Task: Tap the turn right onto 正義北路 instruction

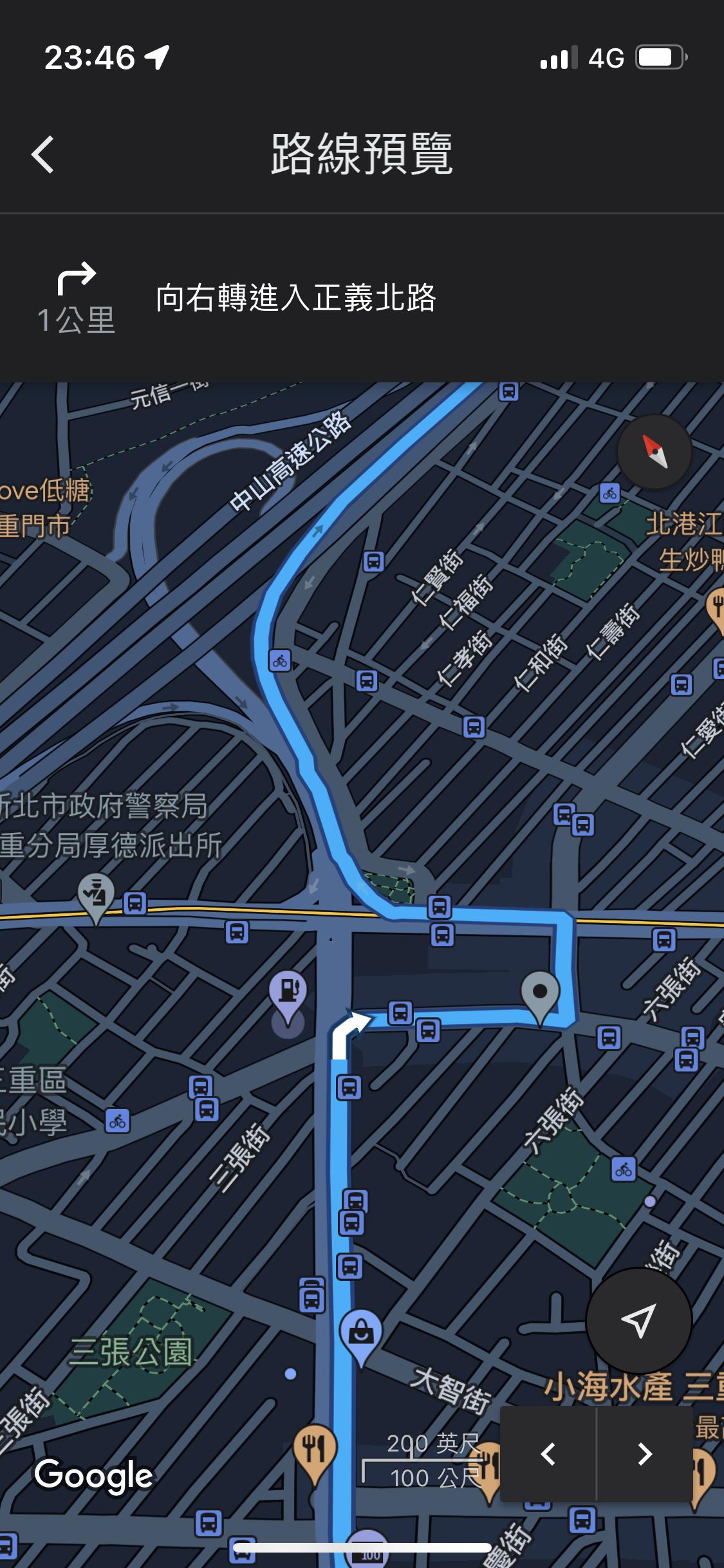Action: [296, 298]
